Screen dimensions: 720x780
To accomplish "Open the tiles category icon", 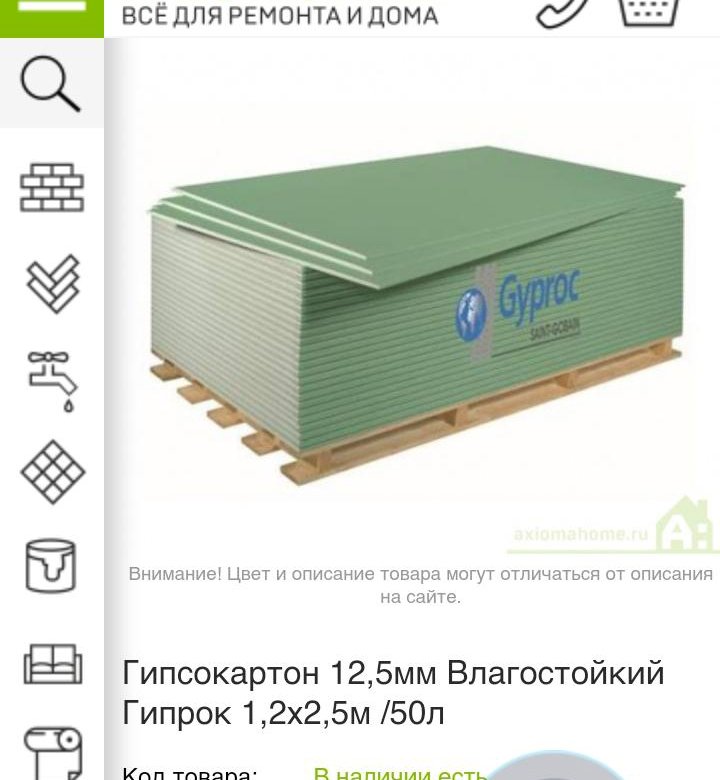I will tap(52, 471).
